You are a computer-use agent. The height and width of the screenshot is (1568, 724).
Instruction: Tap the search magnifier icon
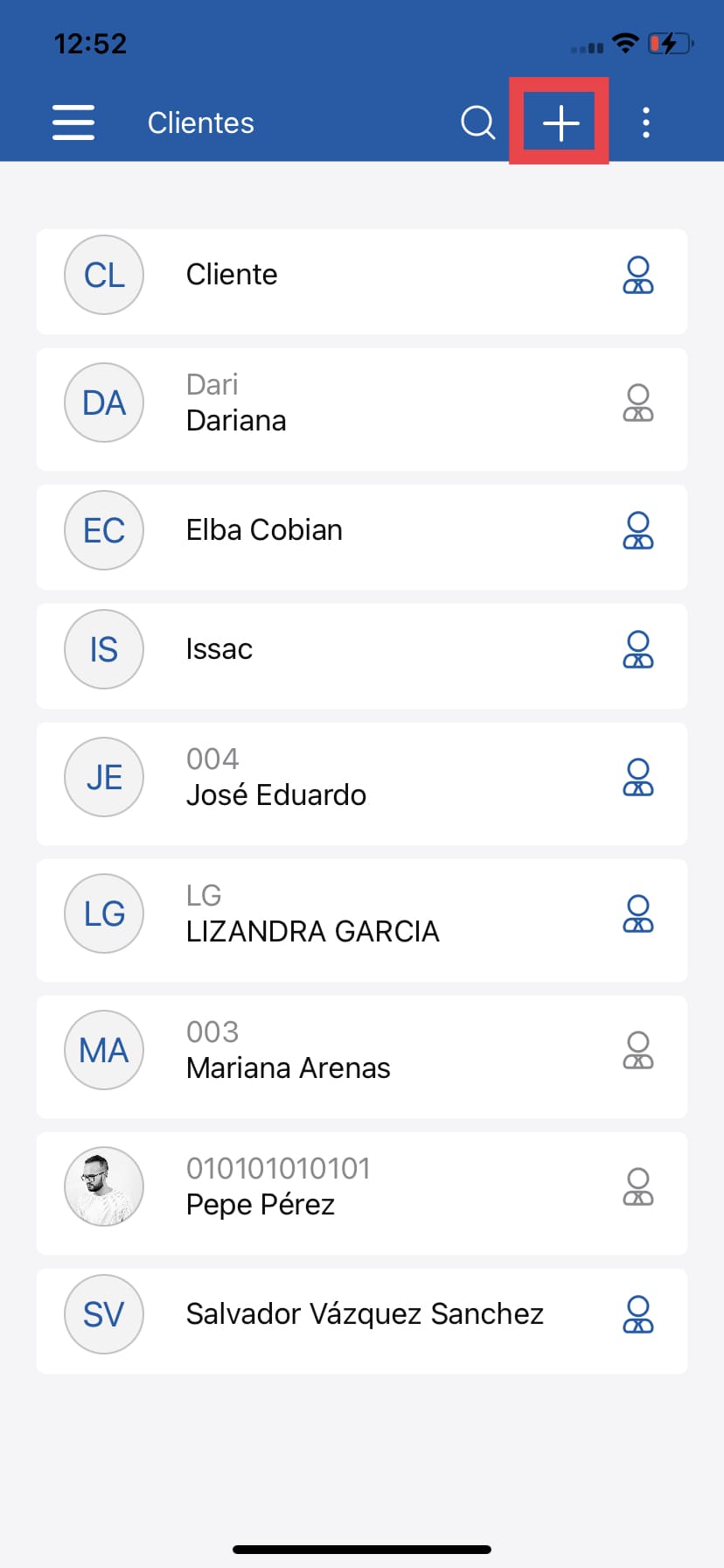[477, 122]
